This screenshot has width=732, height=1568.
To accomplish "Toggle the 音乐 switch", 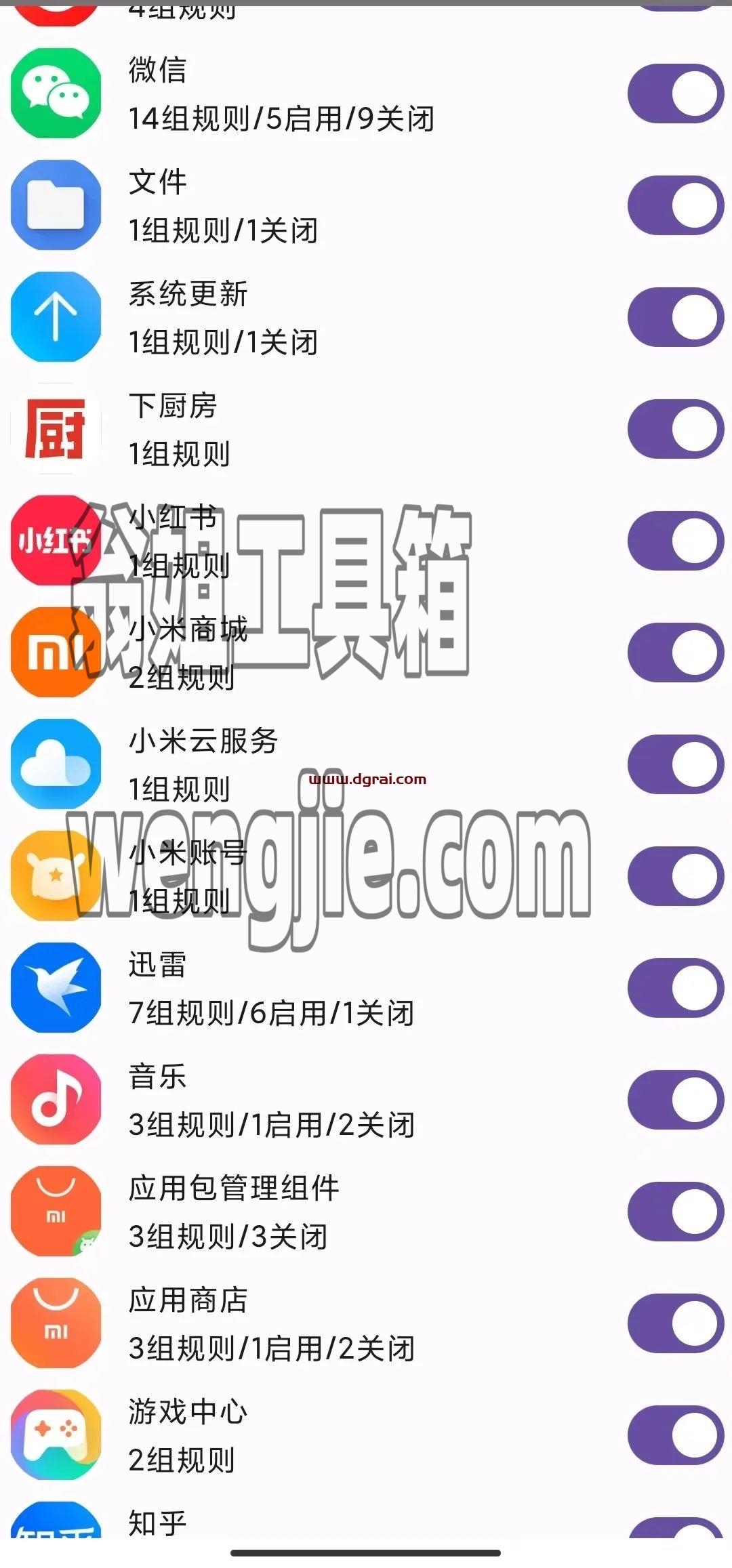I will [x=676, y=1100].
